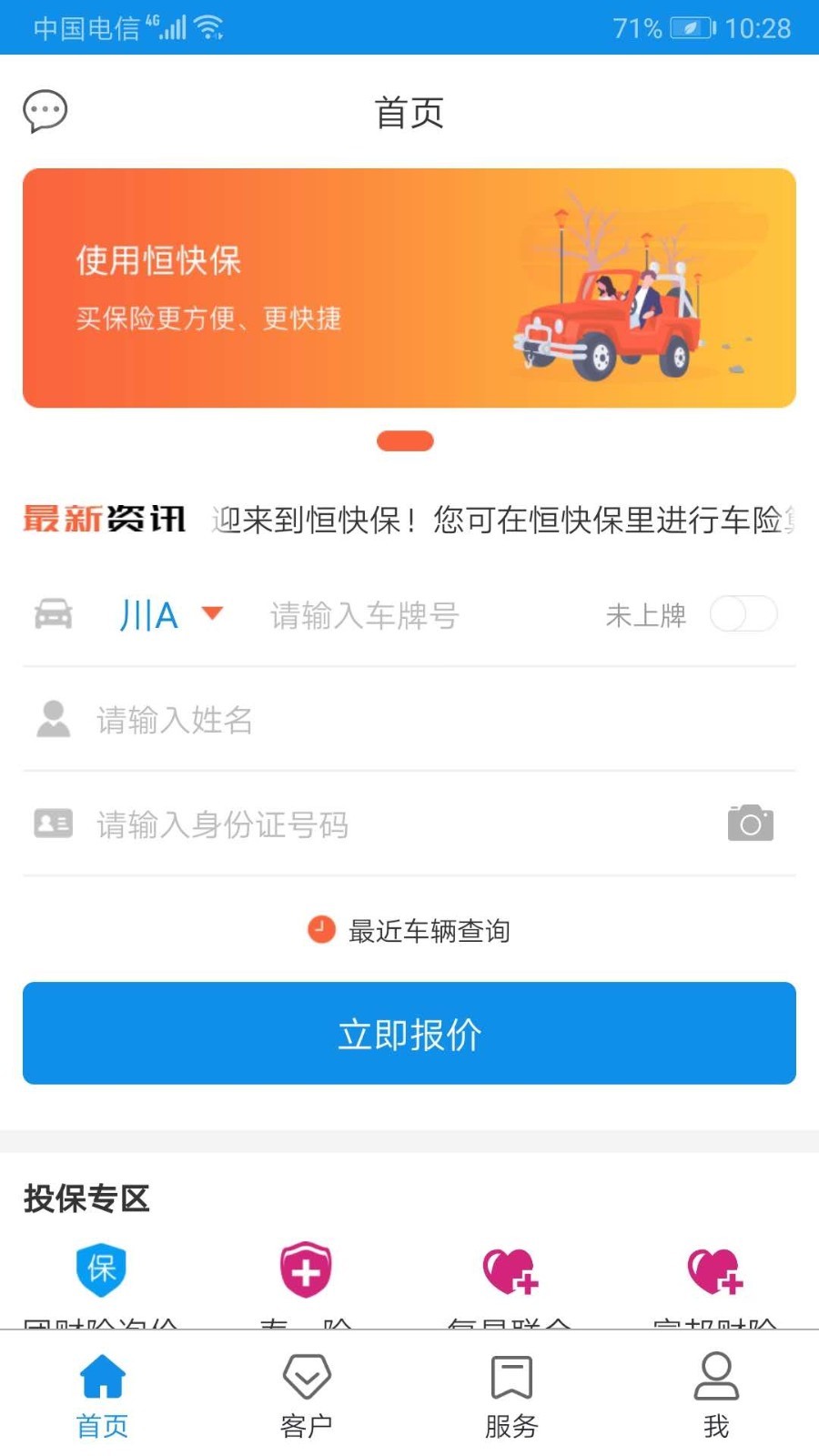Switch to the 首页 tab

(102, 1396)
